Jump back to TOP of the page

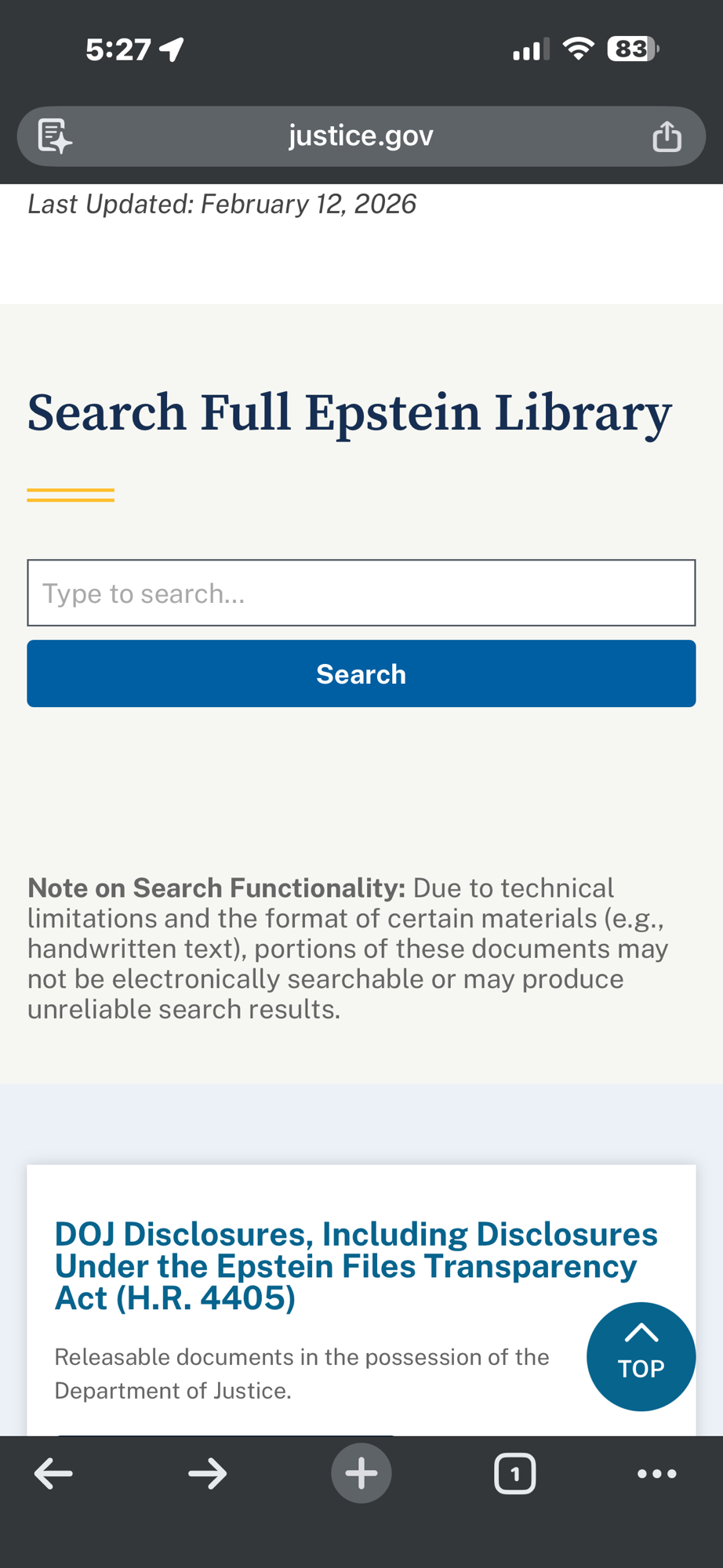pyautogui.click(x=641, y=1356)
